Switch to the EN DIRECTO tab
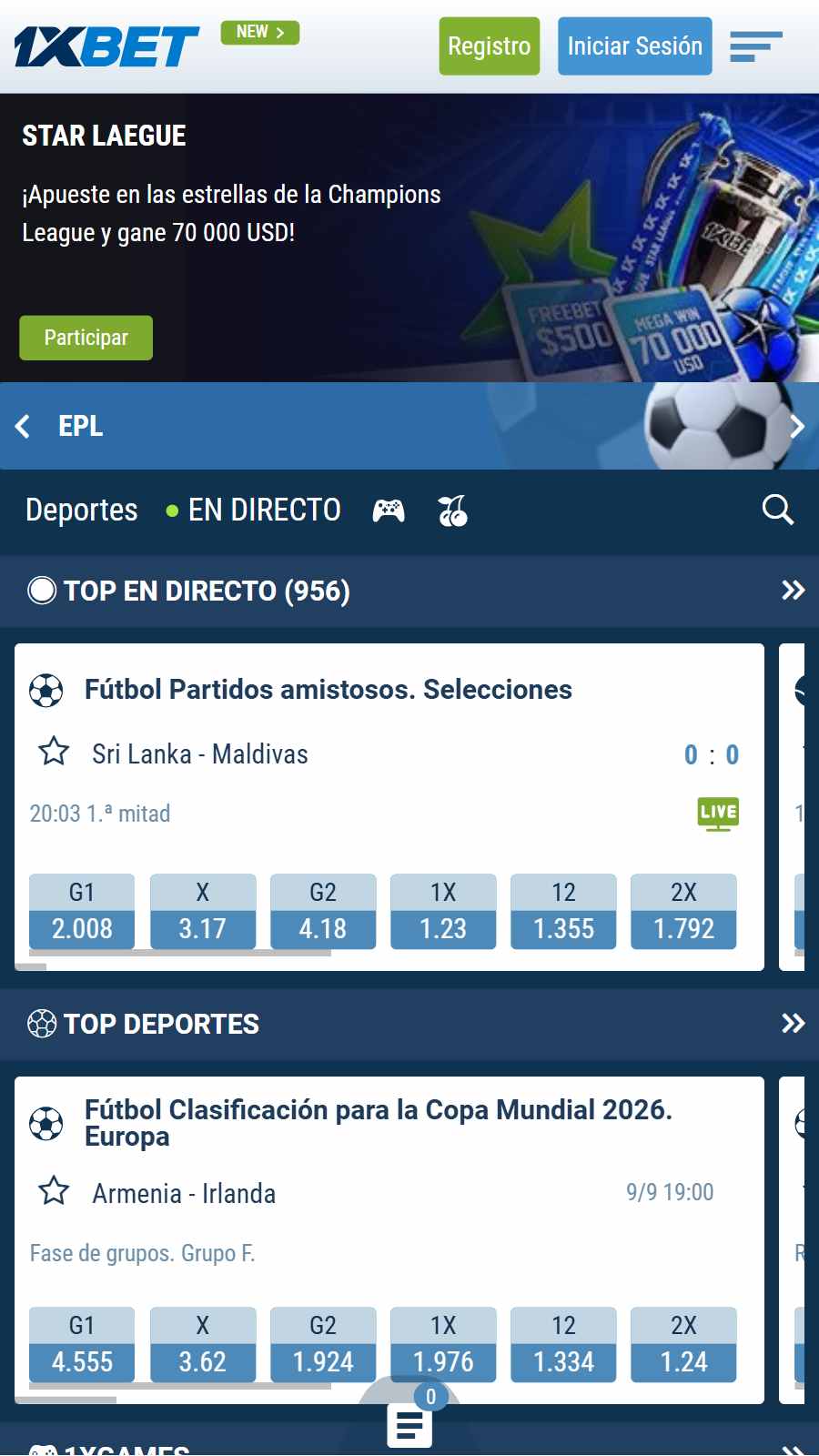The image size is (819, 1456). (254, 510)
